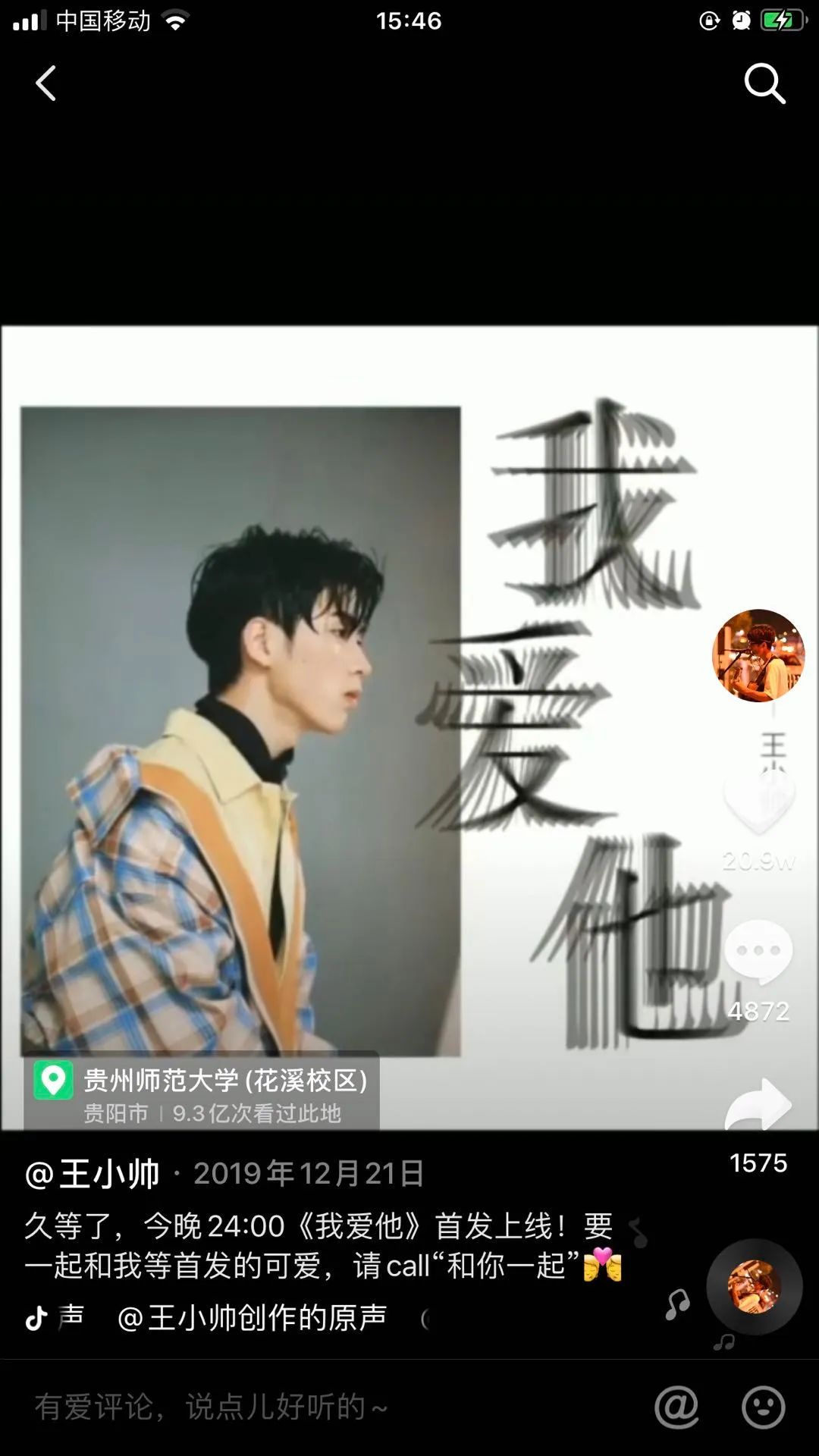
Task: Open the @王小帅创作的原声 sound link
Action: point(252,1318)
